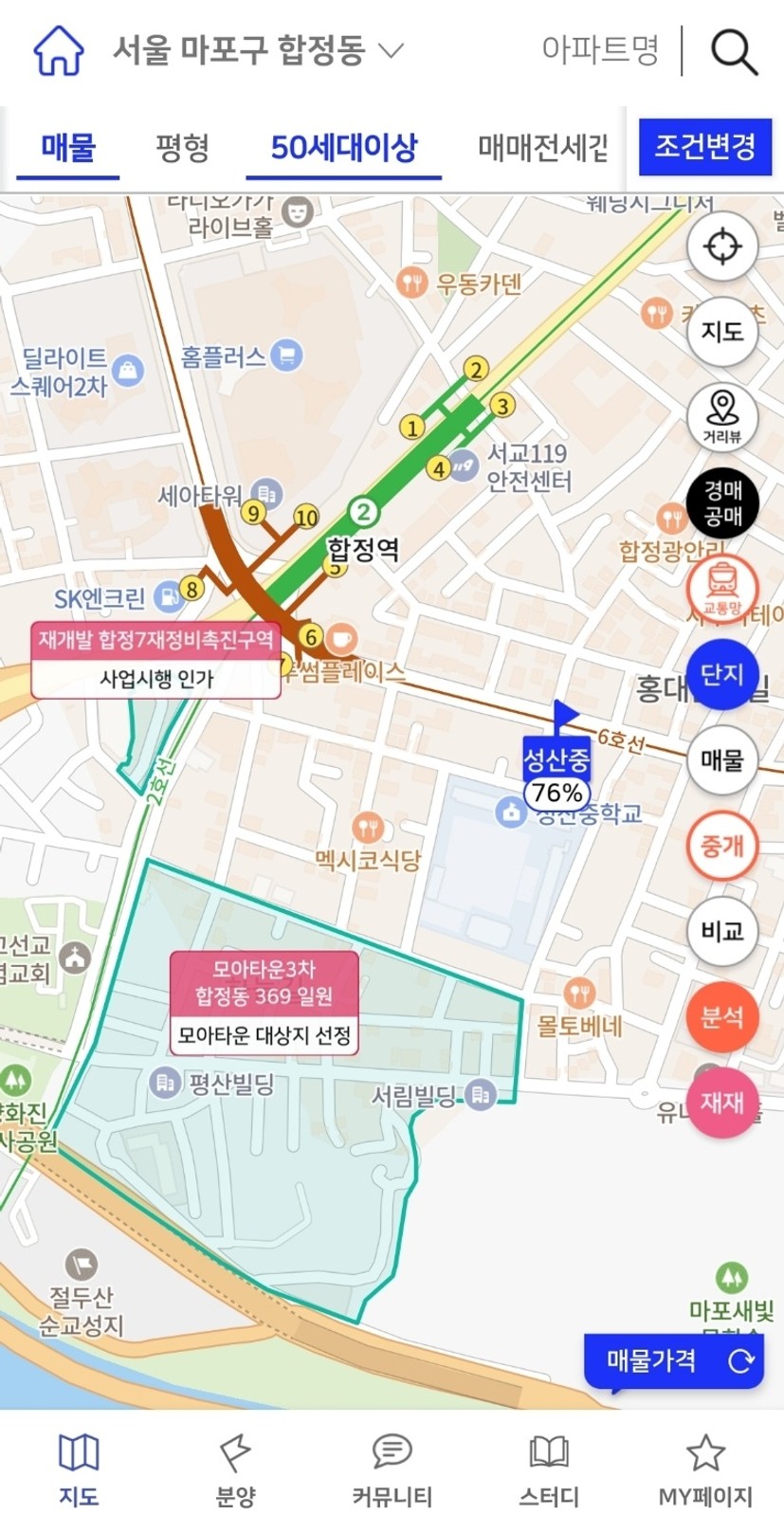Open the 서울 마포구 합정동 location dropdown
784x1514 pixels.
click(x=258, y=50)
